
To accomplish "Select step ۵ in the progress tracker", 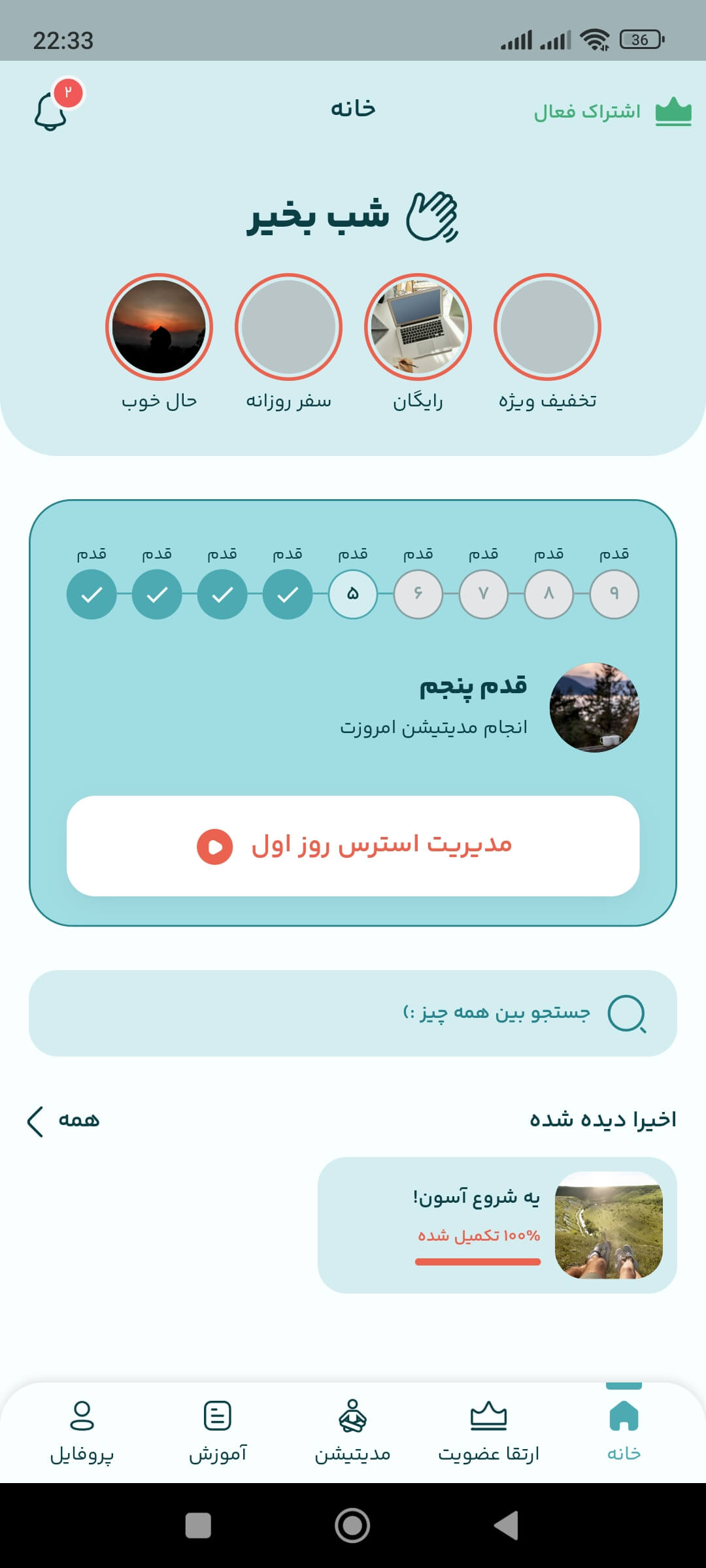I will tap(353, 594).
